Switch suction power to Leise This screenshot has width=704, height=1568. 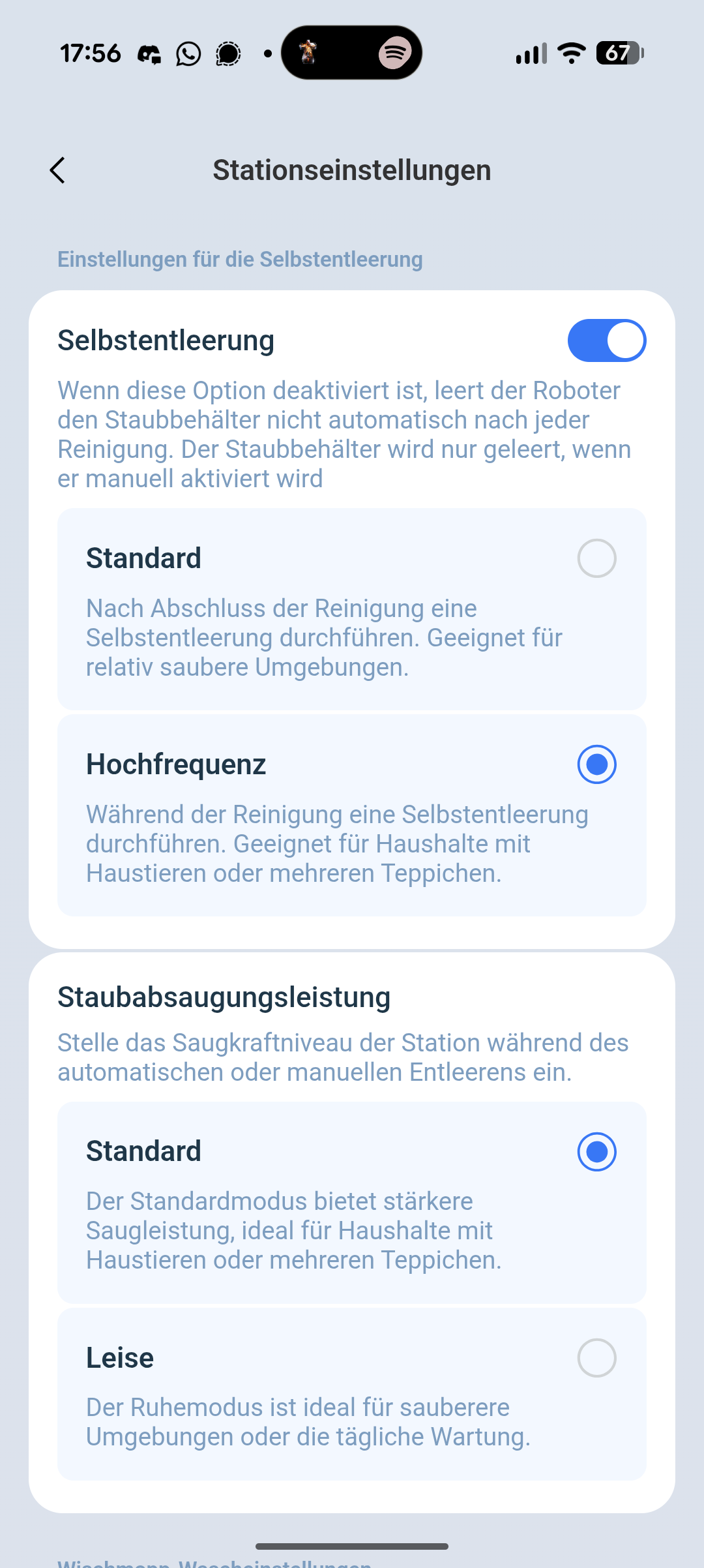click(596, 1358)
